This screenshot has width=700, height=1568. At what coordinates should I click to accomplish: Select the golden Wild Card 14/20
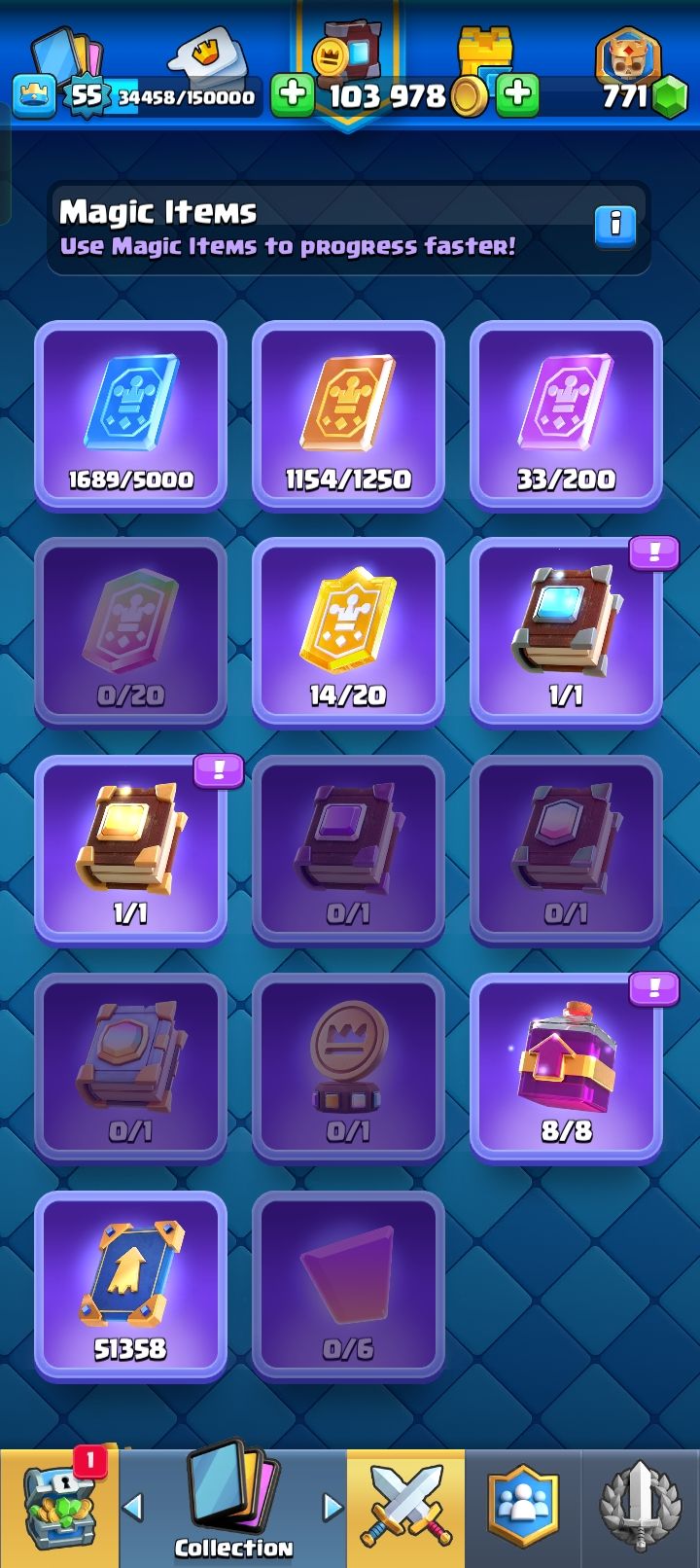(348, 632)
